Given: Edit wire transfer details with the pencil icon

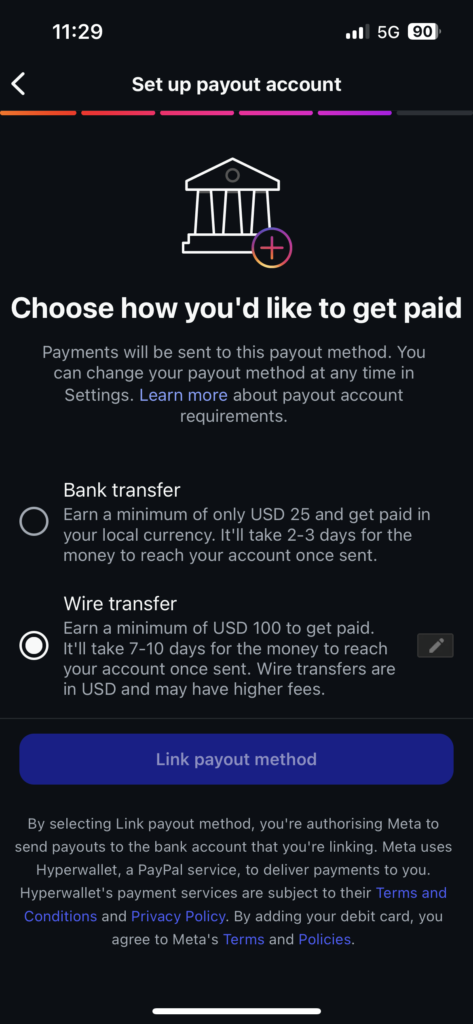Looking at the screenshot, I should [435, 646].
